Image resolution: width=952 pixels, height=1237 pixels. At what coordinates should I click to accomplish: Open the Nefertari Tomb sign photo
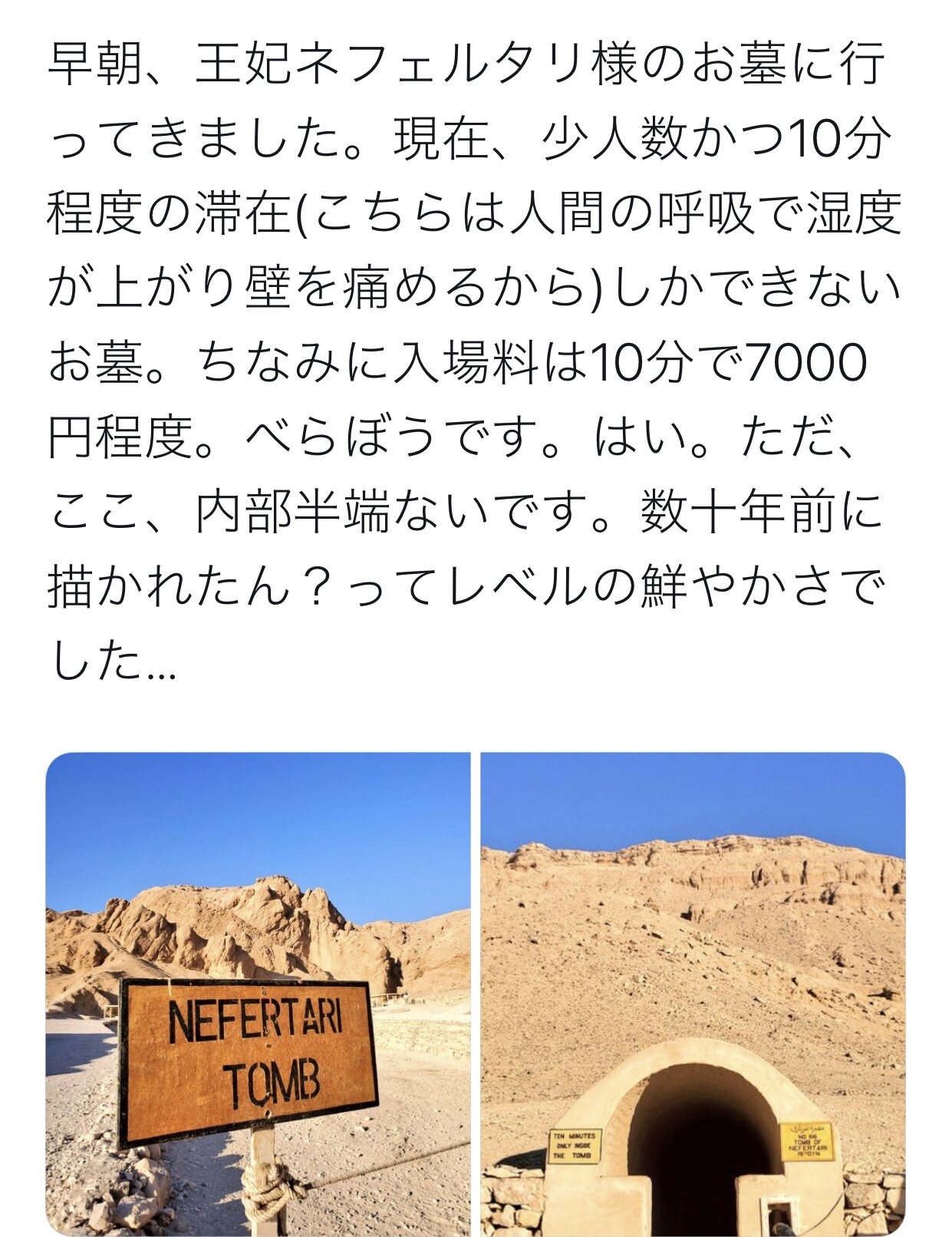pyautogui.click(x=258, y=994)
